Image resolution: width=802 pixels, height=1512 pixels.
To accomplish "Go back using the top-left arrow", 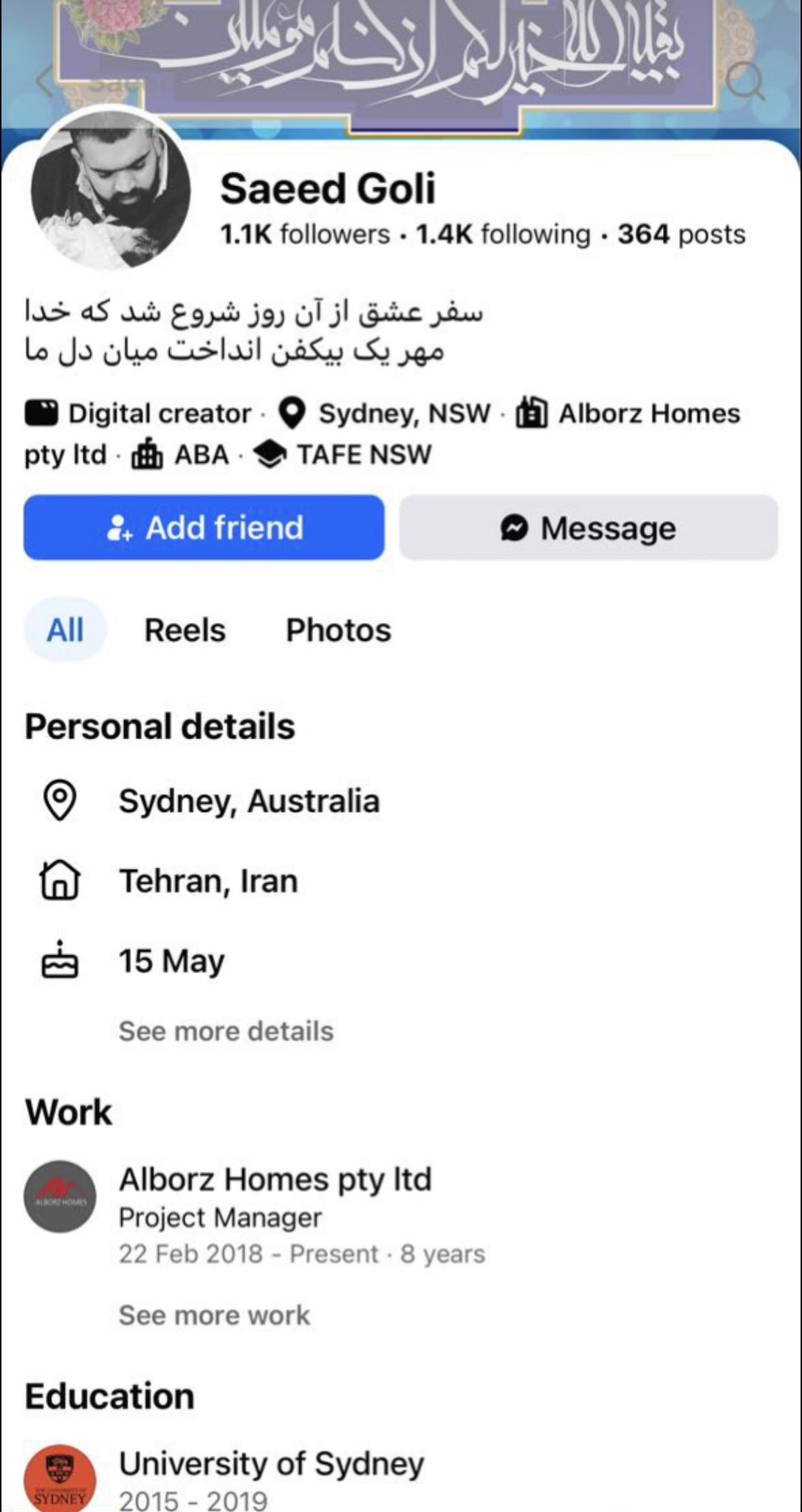I will coord(44,81).
